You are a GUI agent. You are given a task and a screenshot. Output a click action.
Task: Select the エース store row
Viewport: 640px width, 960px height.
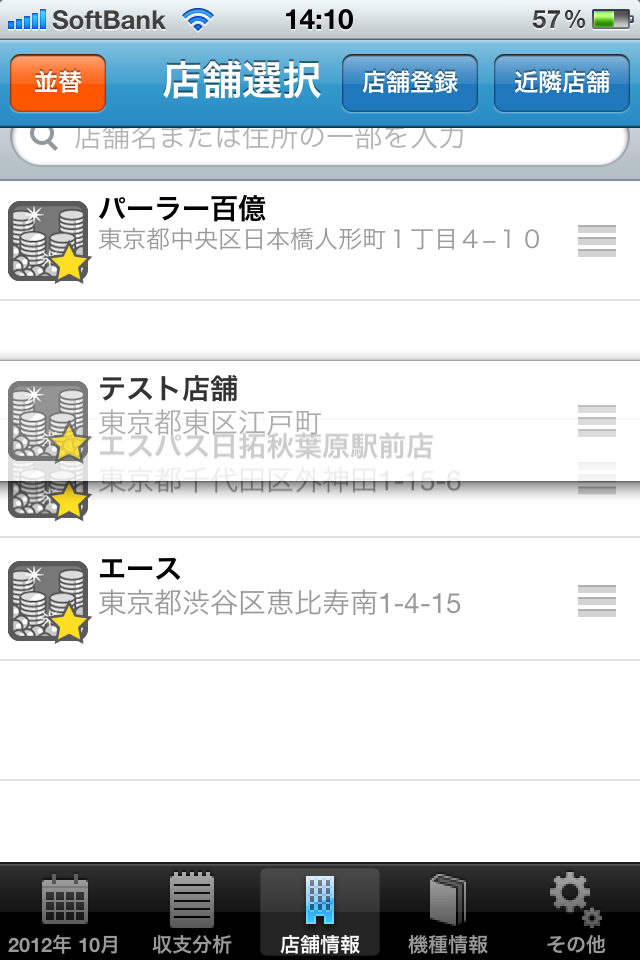pyautogui.click(x=320, y=600)
